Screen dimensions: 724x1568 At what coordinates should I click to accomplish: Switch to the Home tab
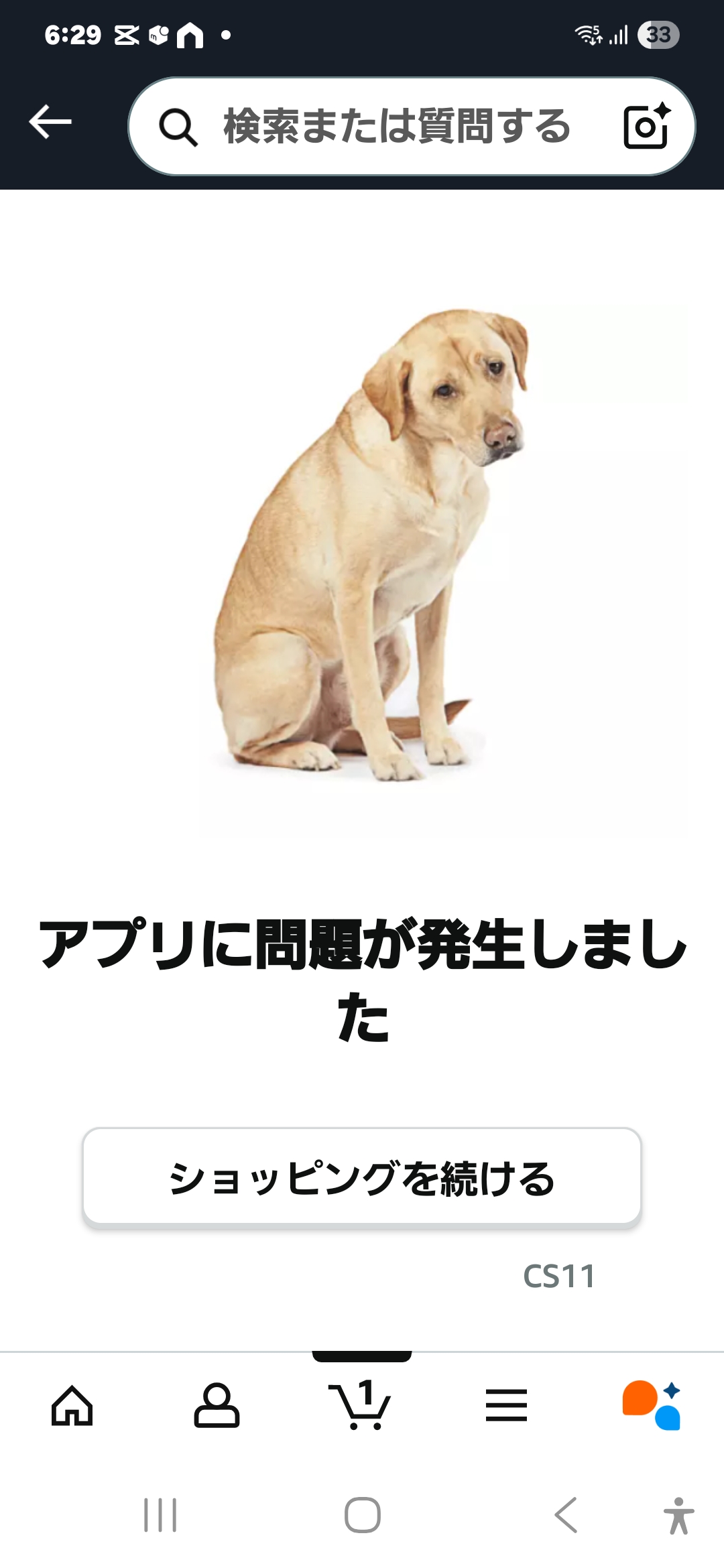(x=72, y=1404)
